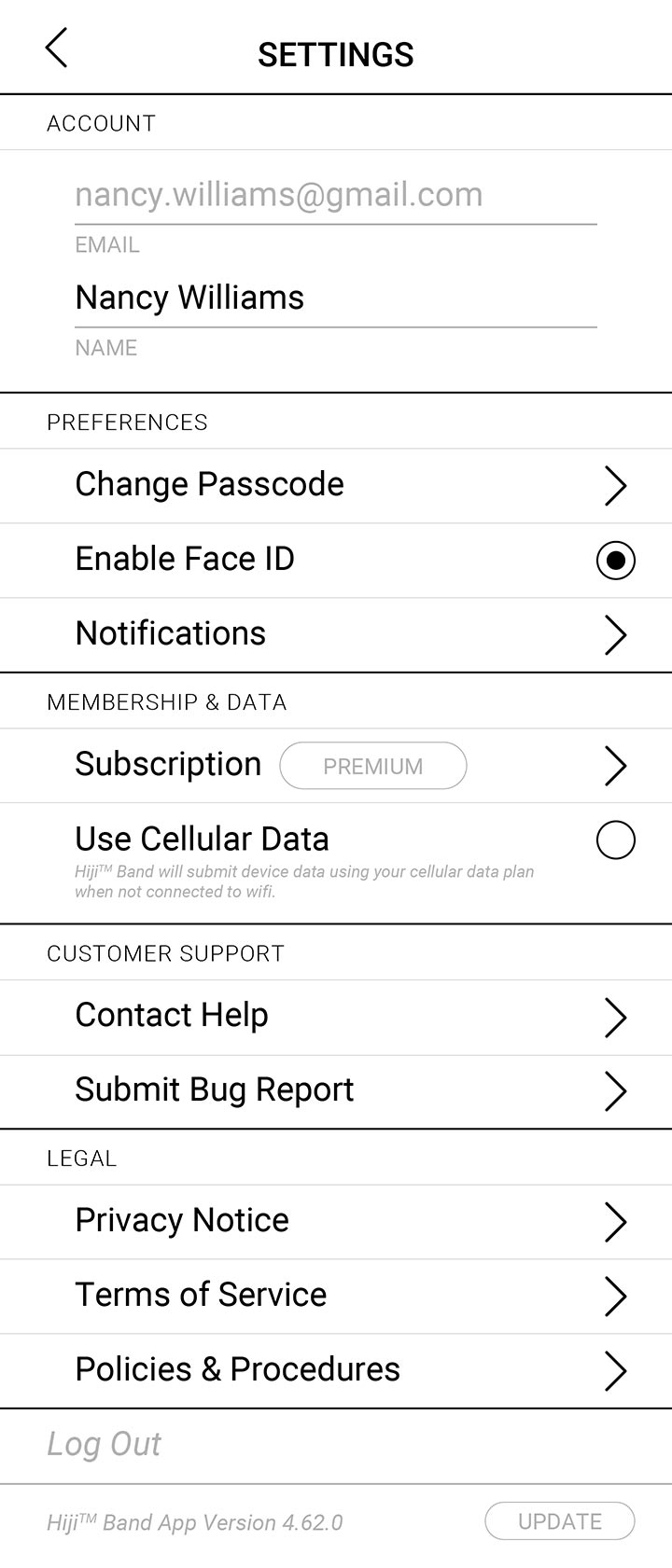The width and height of the screenshot is (672, 1568).
Task: Edit the Nancy Williams name field
Action: pyautogui.click(x=334, y=298)
